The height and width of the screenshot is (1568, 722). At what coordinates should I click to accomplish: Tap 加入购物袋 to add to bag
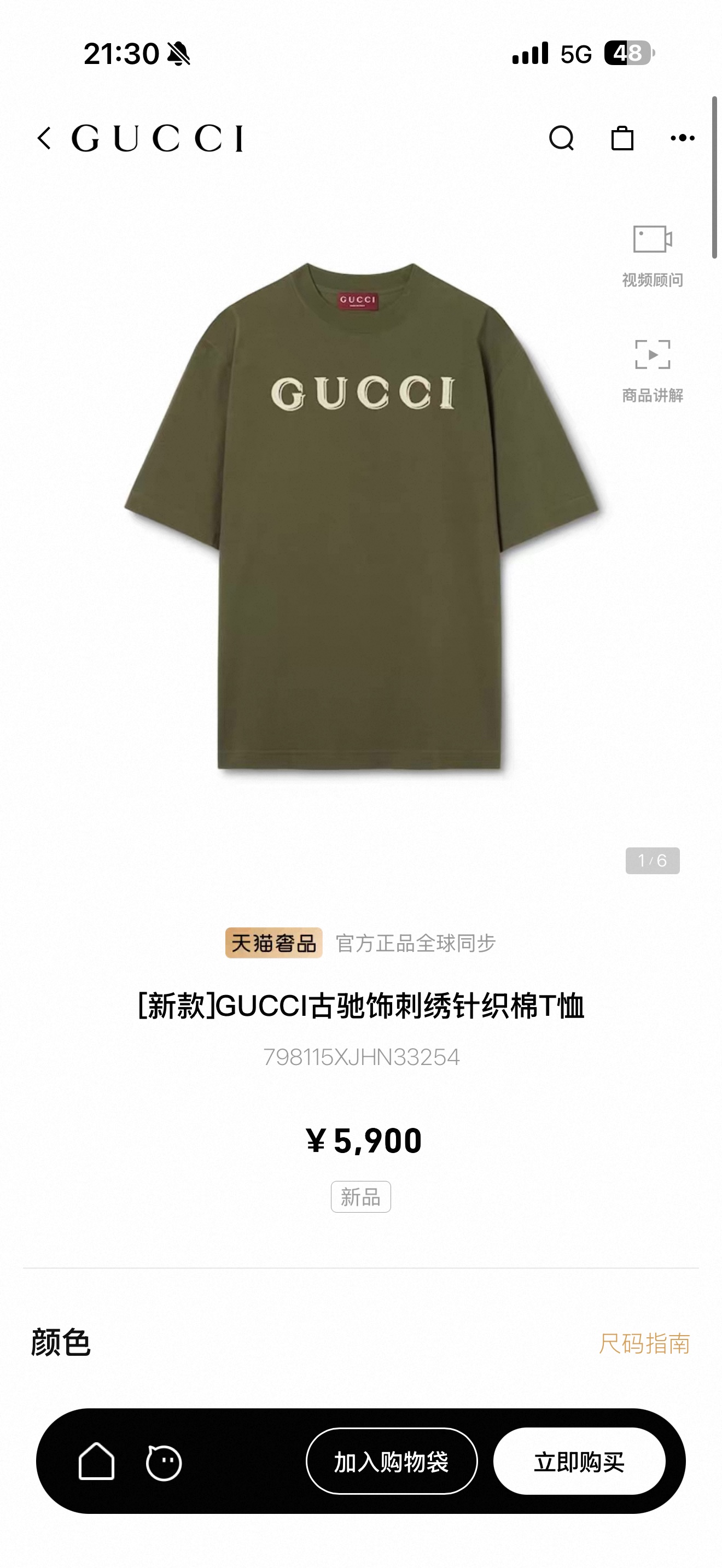pyautogui.click(x=392, y=1461)
